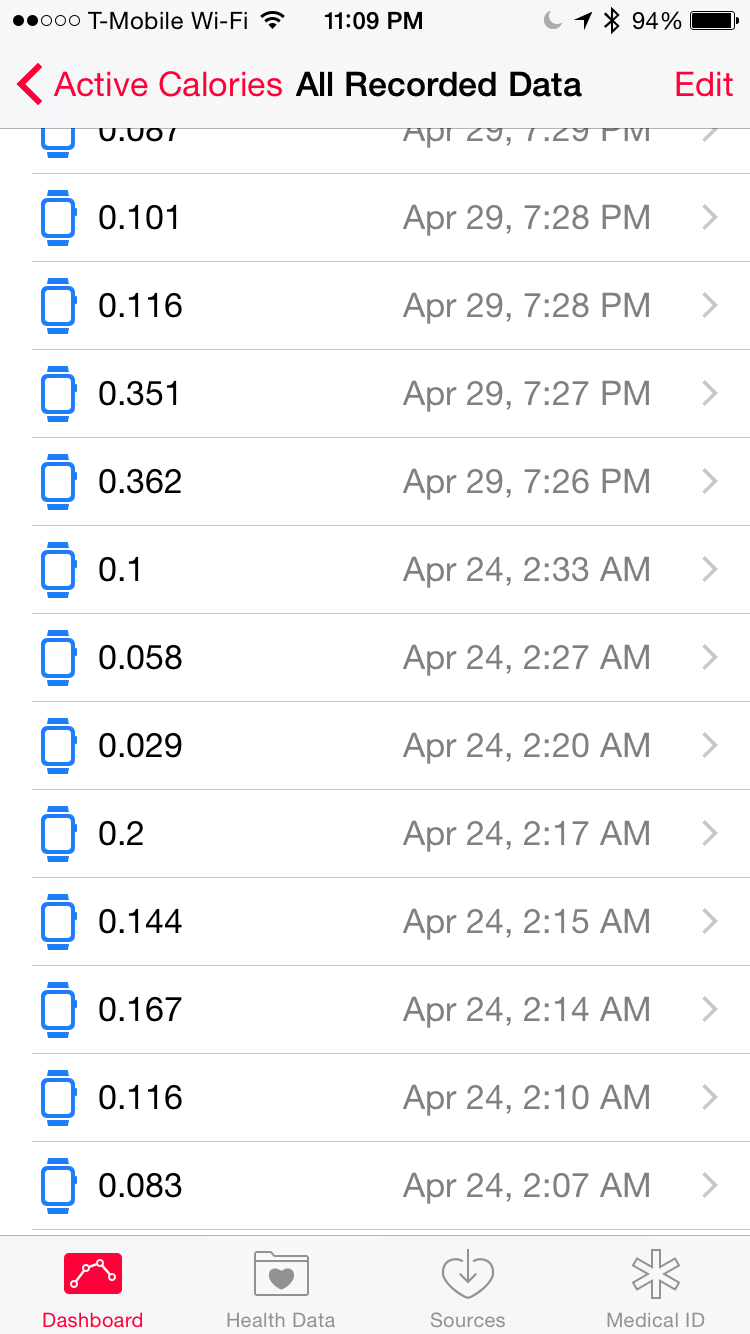Open the 0.101 entry from Apr 29
The height and width of the screenshot is (1334, 750).
coord(390,218)
